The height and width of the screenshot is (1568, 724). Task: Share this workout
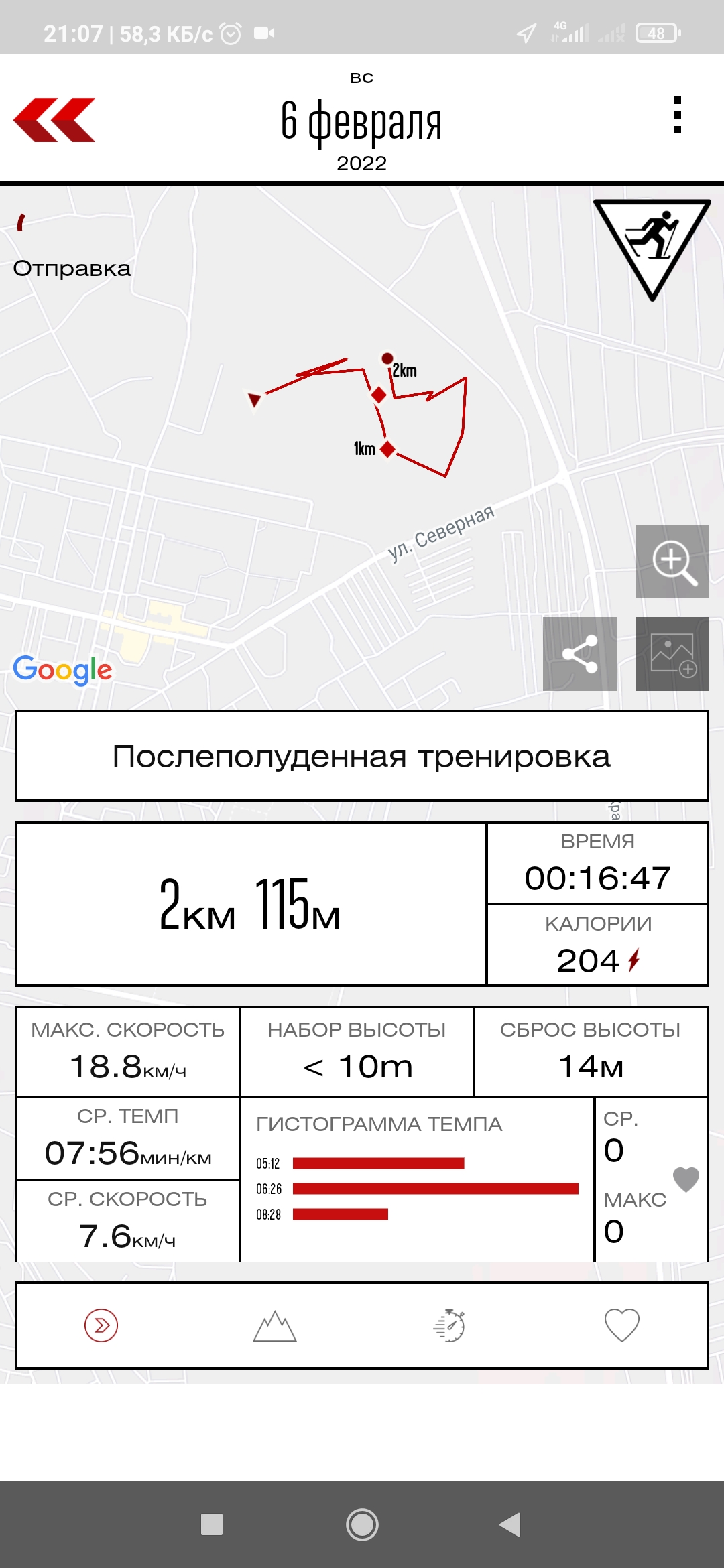[580, 654]
